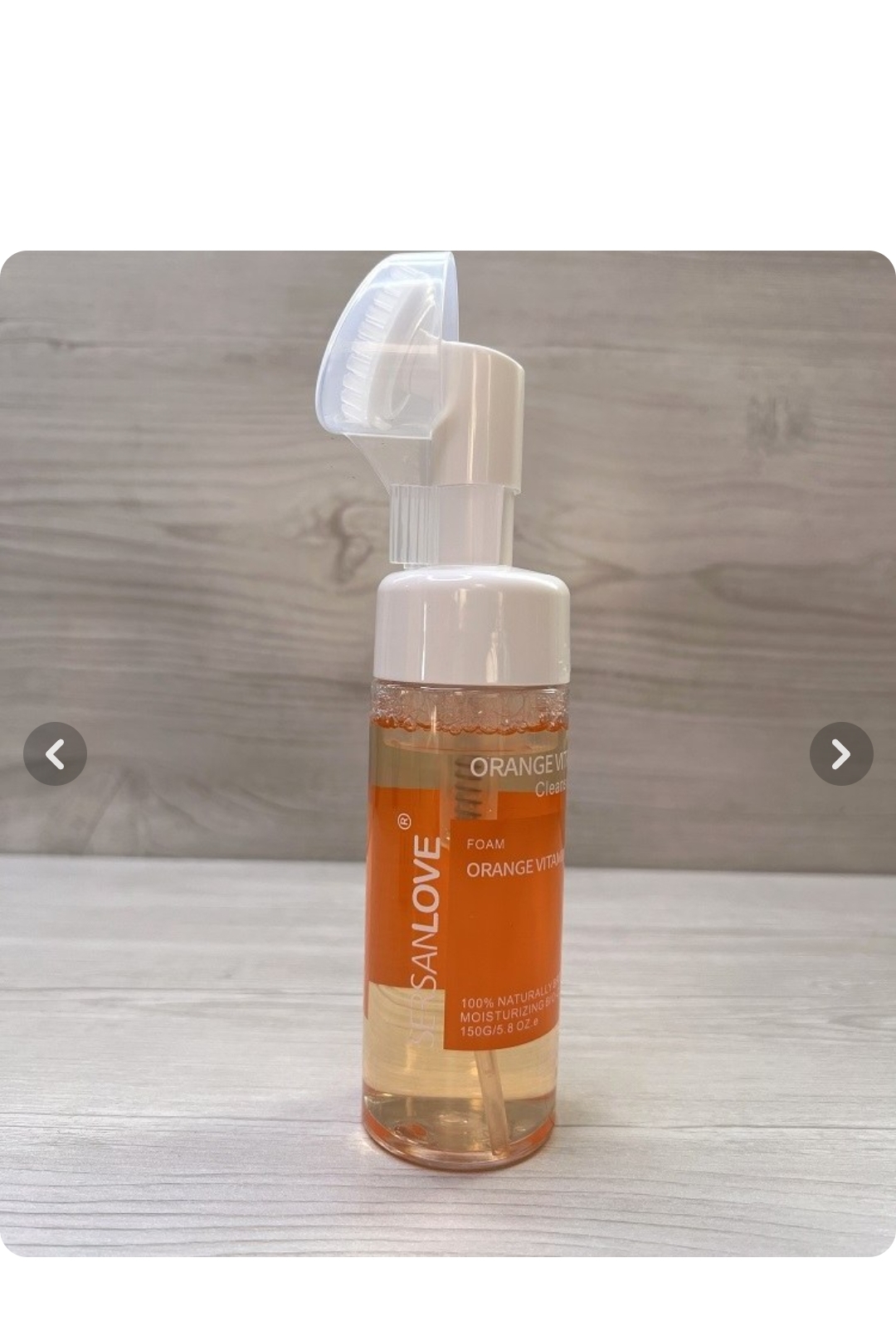Go to the previous product photo
Image resolution: width=896 pixels, height=1326 pixels.
[55, 753]
